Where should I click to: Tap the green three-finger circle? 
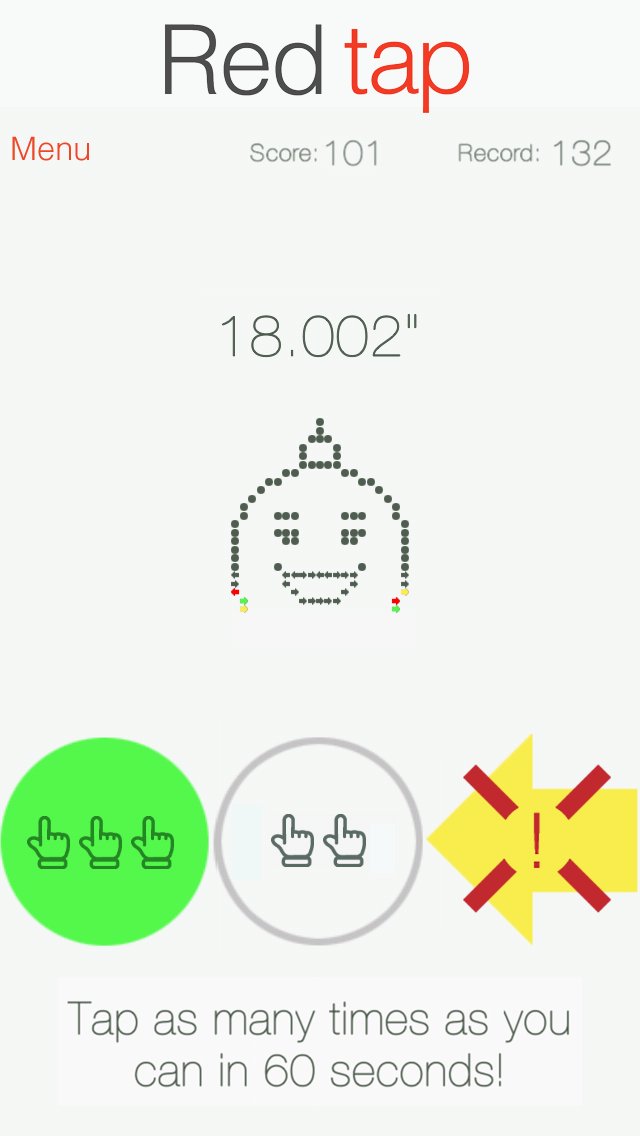pyautogui.click(x=104, y=841)
